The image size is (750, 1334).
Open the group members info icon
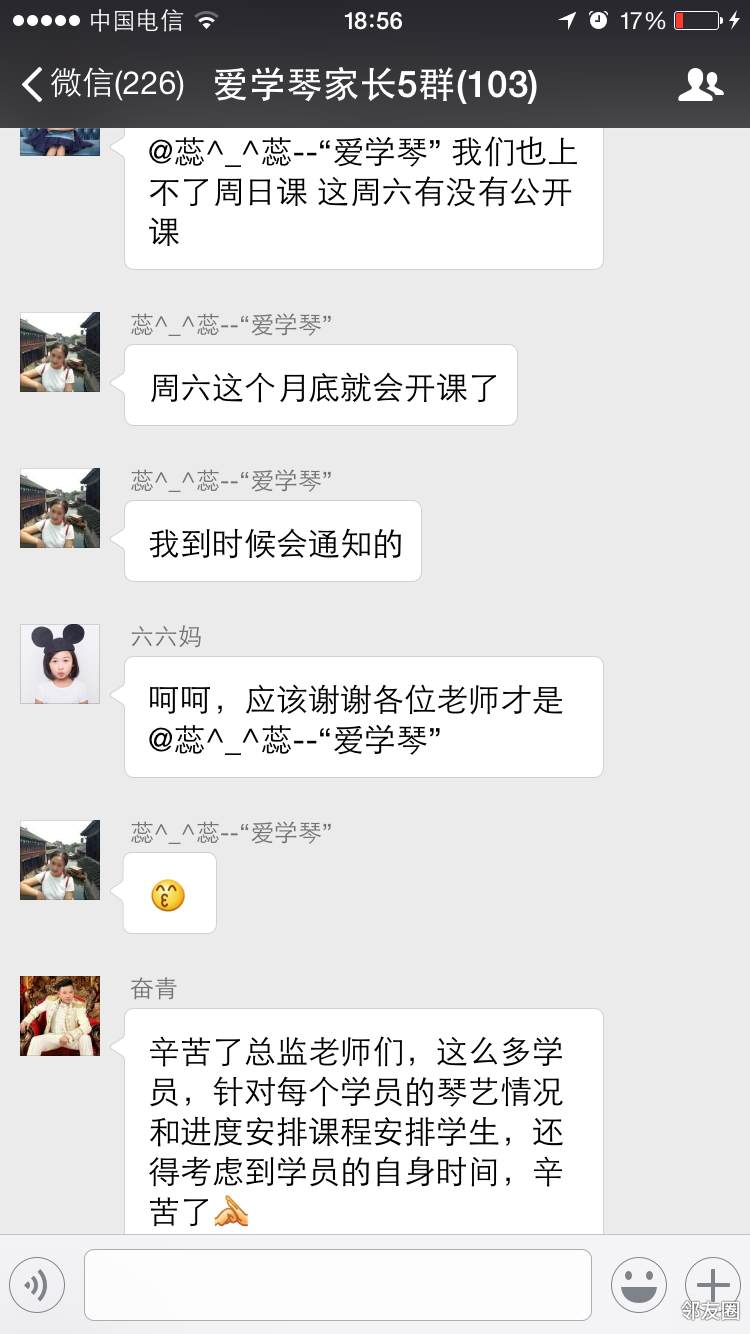tap(700, 85)
